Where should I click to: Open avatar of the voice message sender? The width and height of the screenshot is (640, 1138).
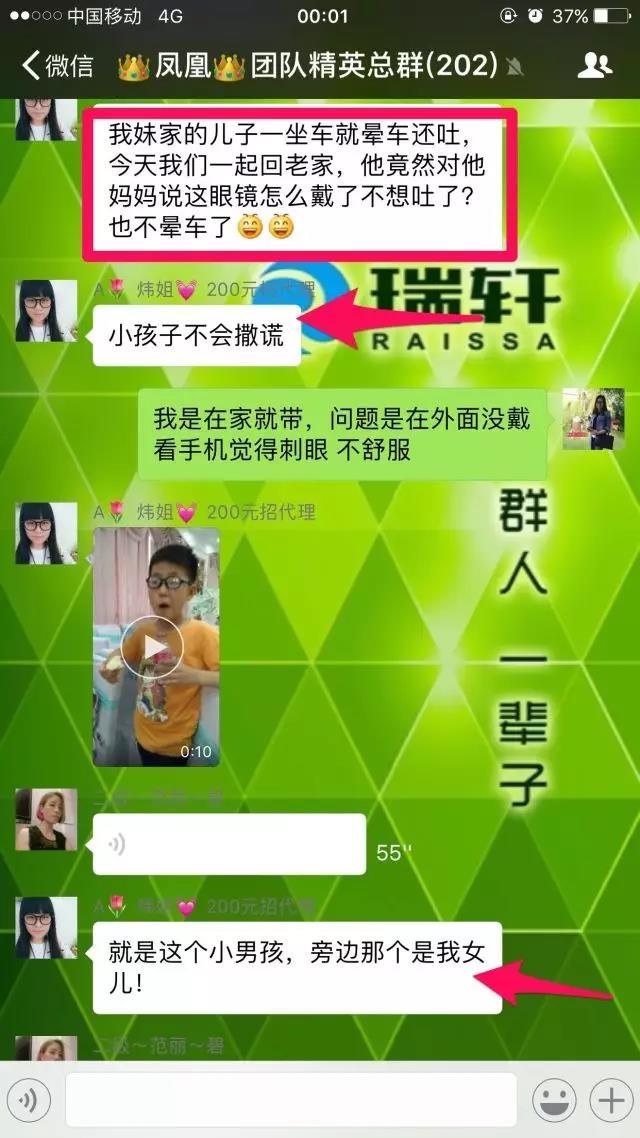point(46,819)
